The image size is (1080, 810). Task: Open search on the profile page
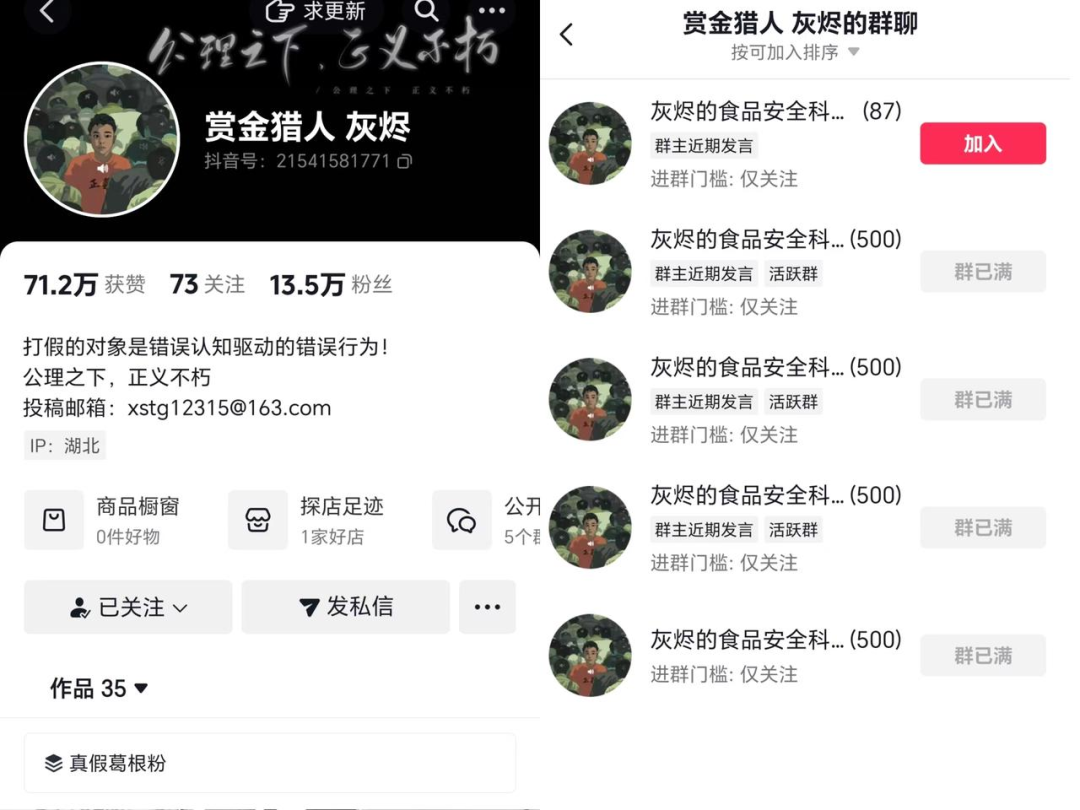[x=427, y=12]
